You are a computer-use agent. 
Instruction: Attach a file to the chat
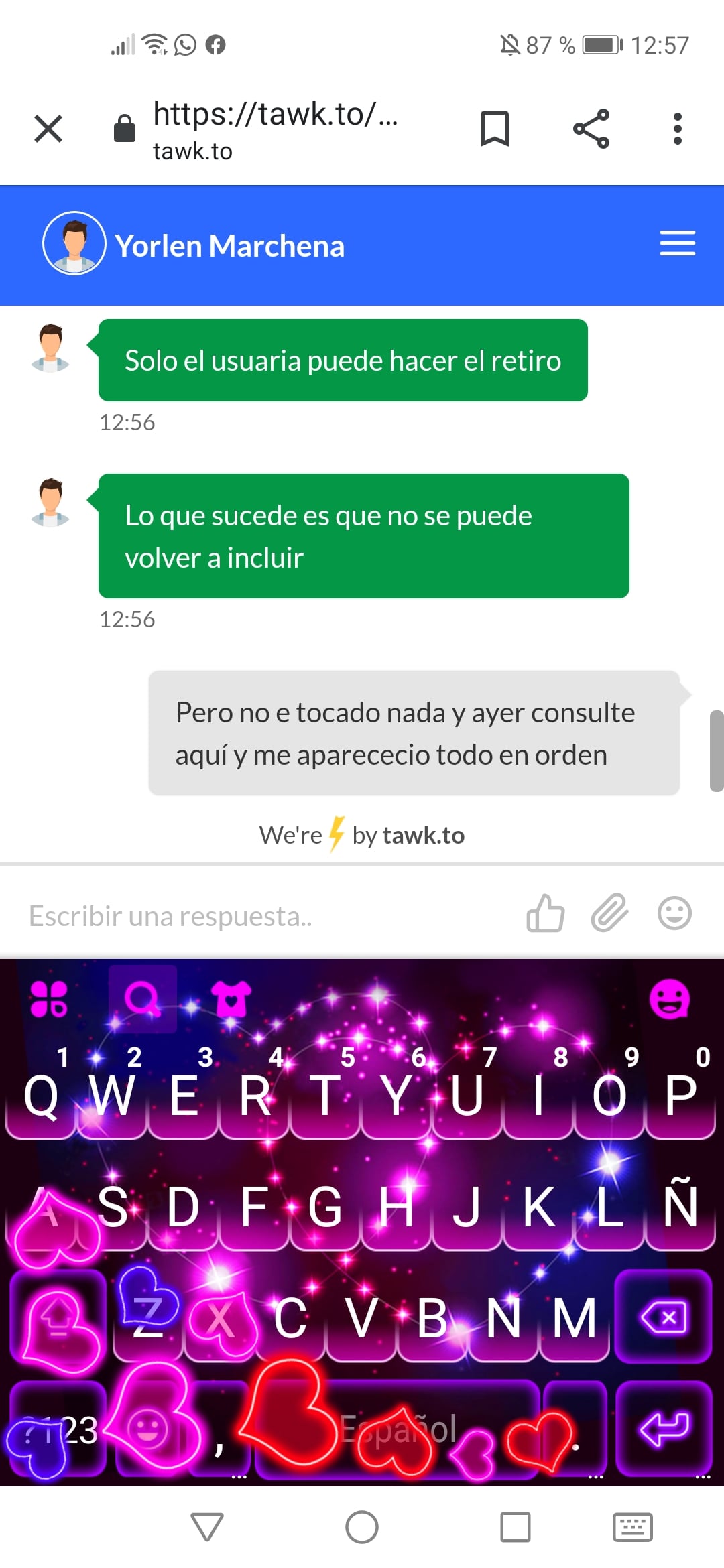pyautogui.click(x=609, y=913)
